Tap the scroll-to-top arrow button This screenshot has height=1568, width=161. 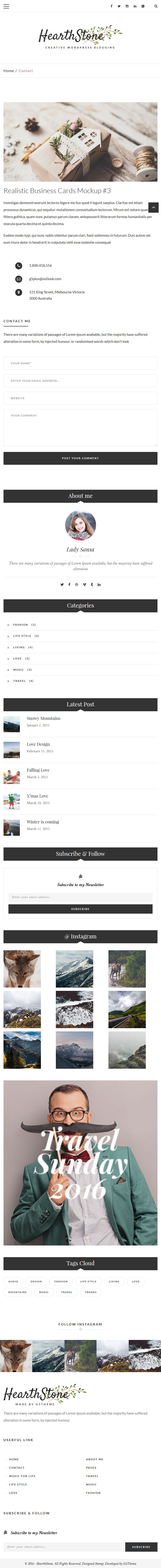pos(154,208)
